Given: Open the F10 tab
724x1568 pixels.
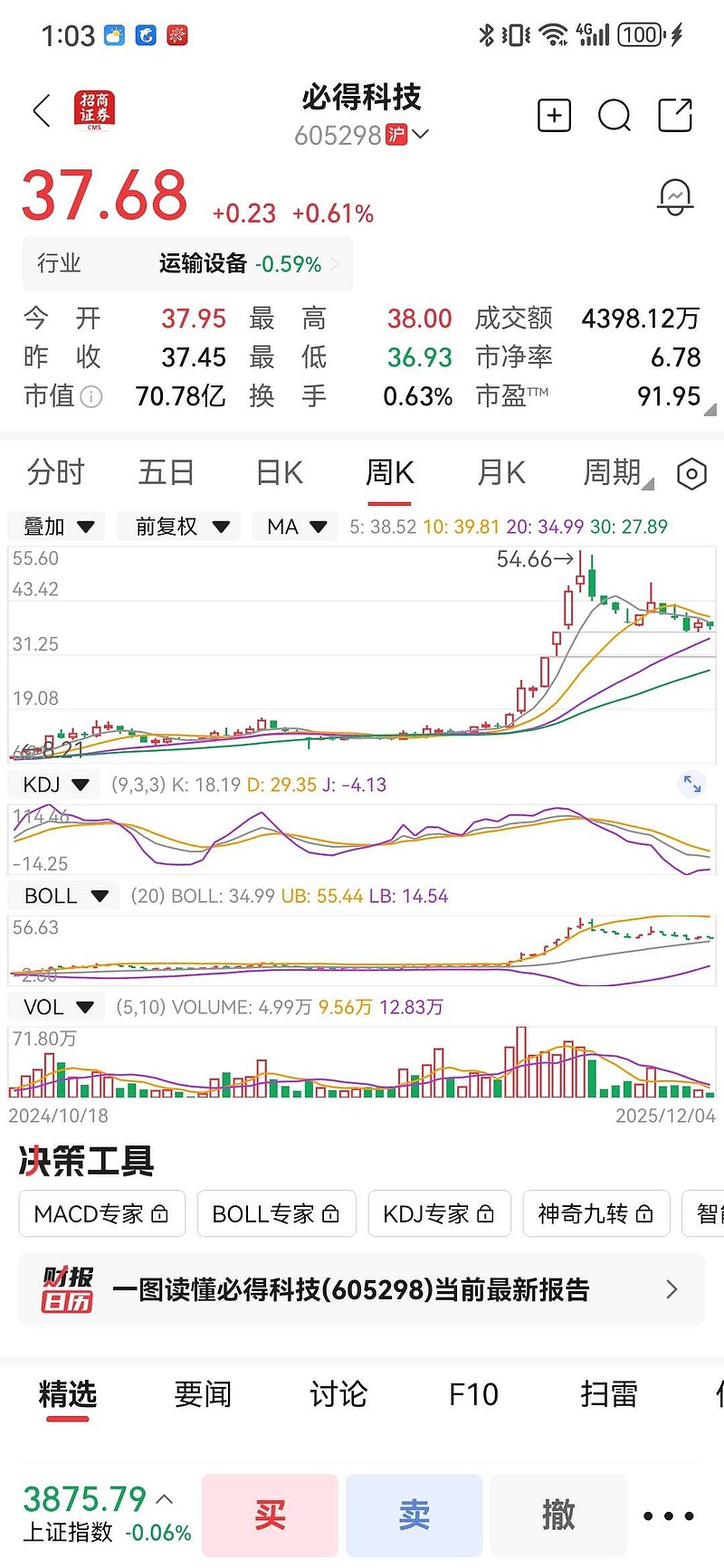Looking at the screenshot, I should click(x=473, y=1394).
